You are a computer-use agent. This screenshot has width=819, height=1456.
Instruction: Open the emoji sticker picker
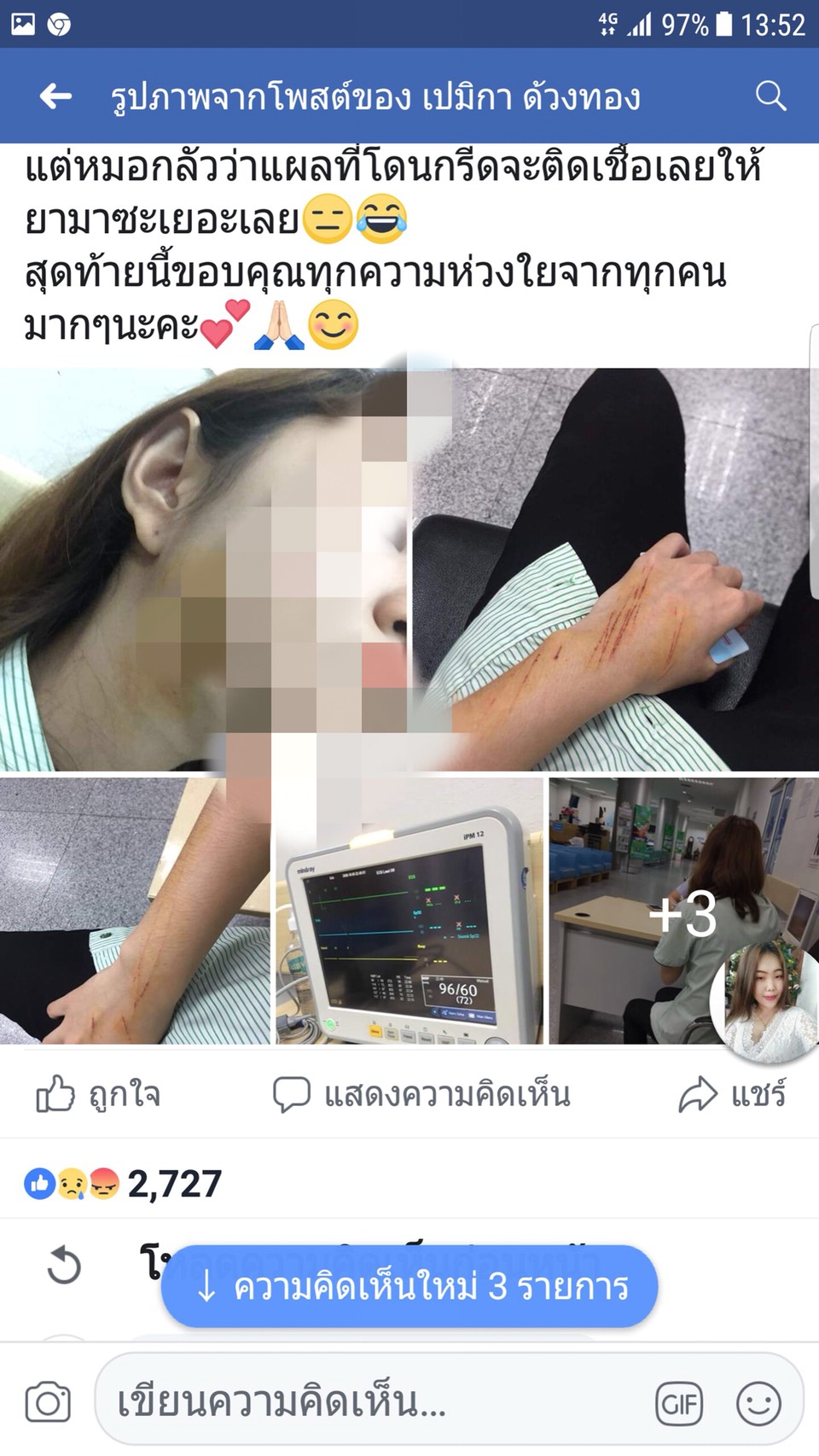point(758,1404)
